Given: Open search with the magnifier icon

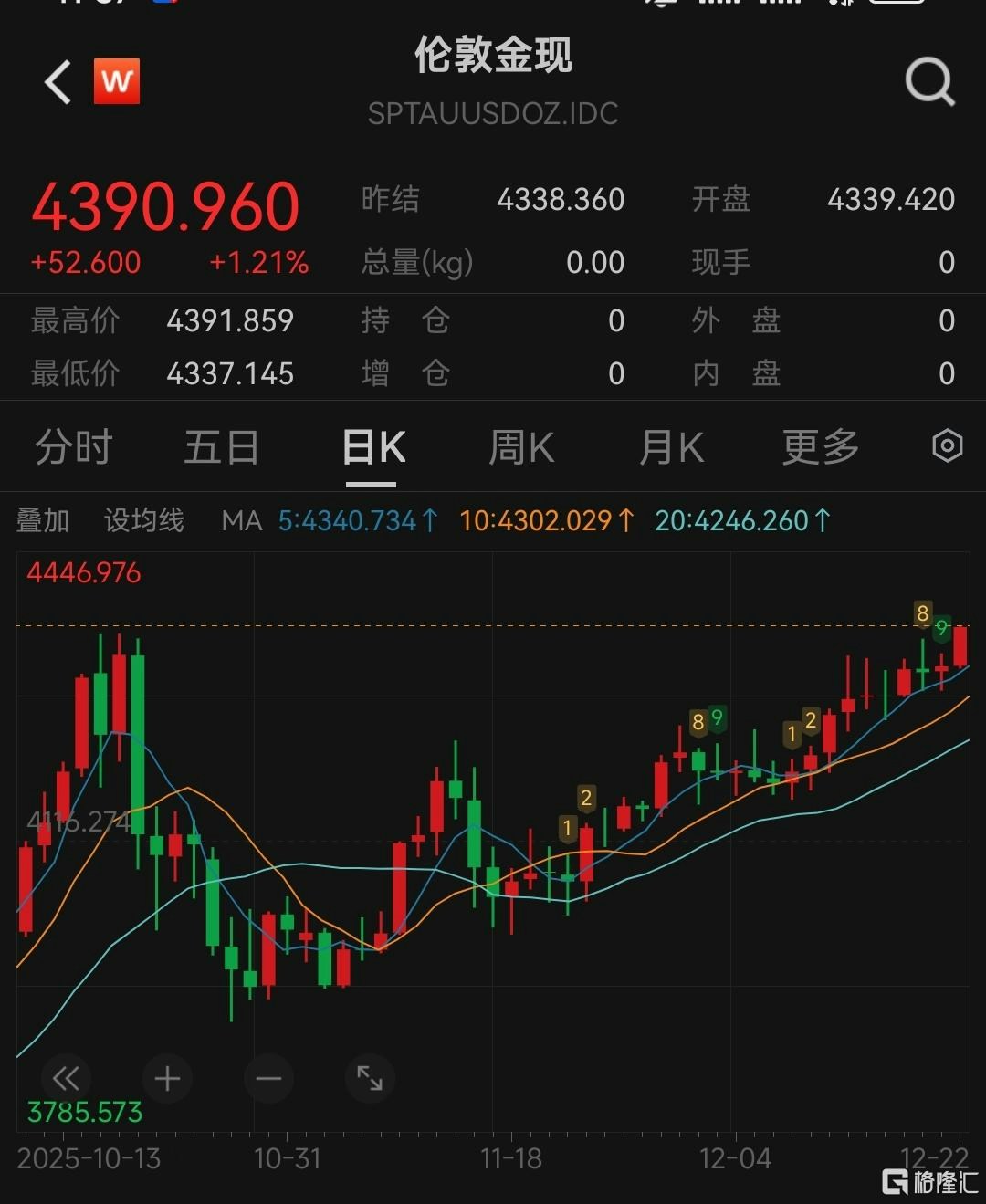Looking at the screenshot, I should (x=929, y=81).
